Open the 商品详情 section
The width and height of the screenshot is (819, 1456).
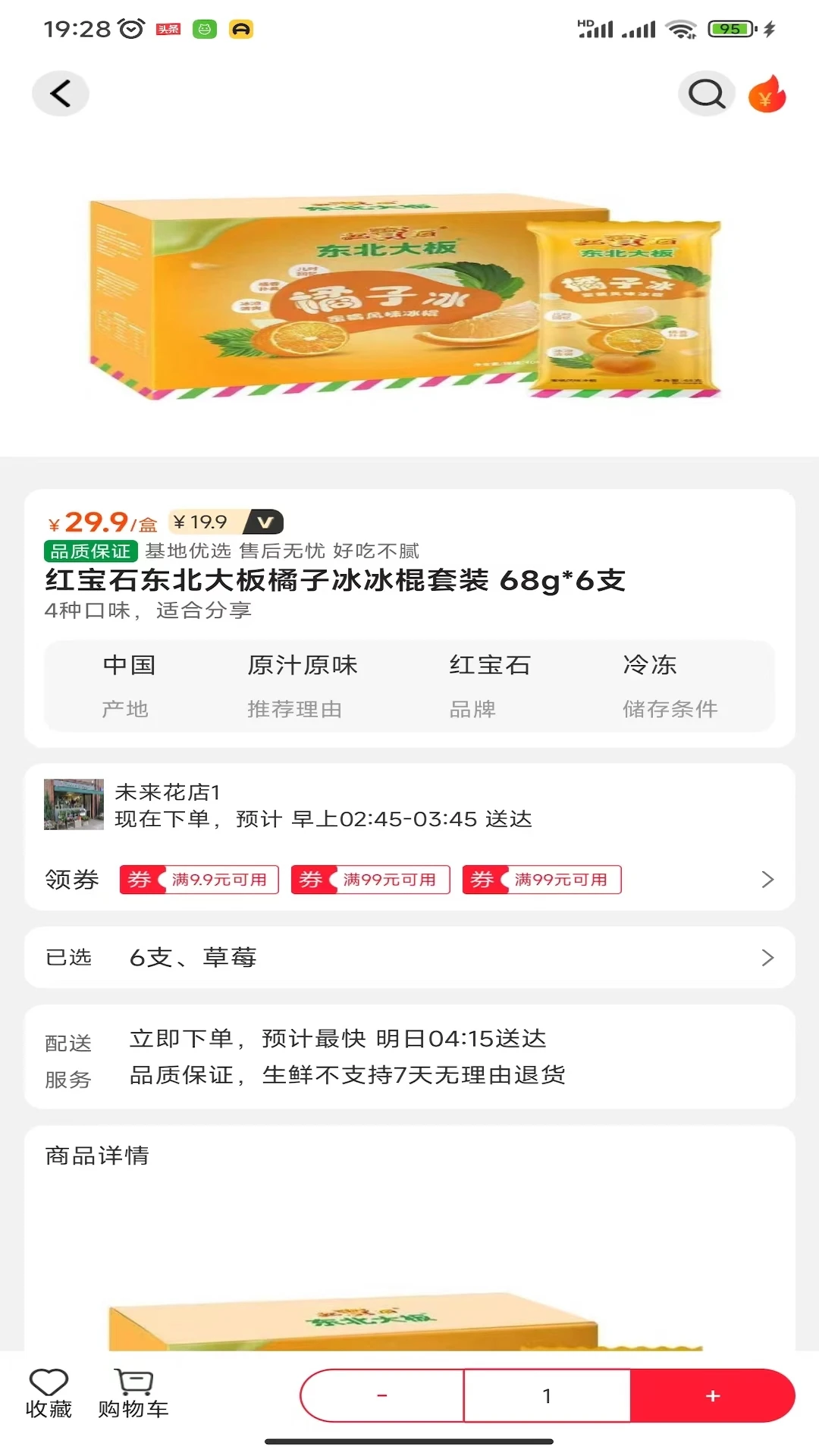pyautogui.click(x=98, y=1156)
